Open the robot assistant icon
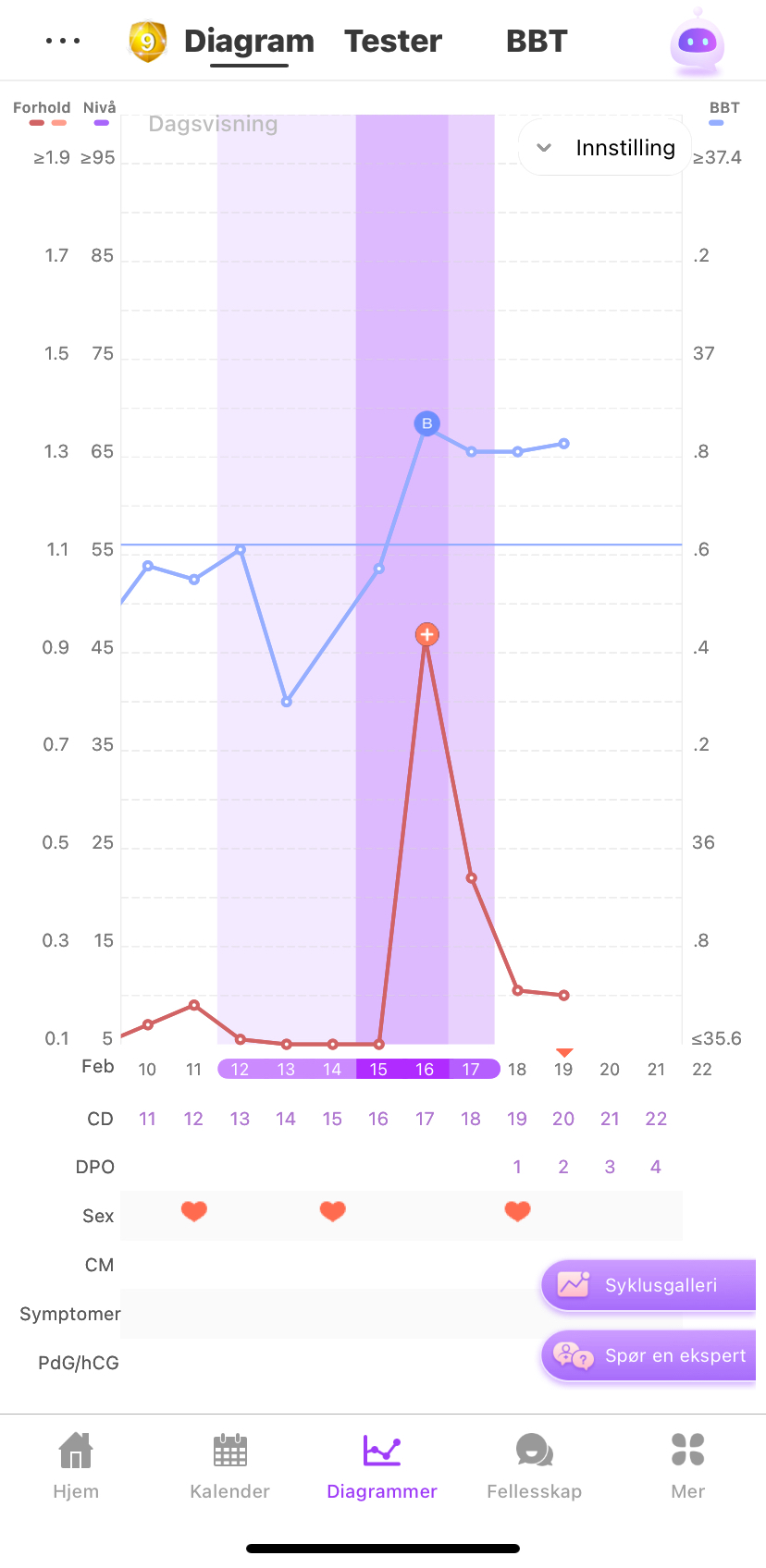The height and width of the screenshot is (1568, 766). pyautogui.click(x=697, y=43)
